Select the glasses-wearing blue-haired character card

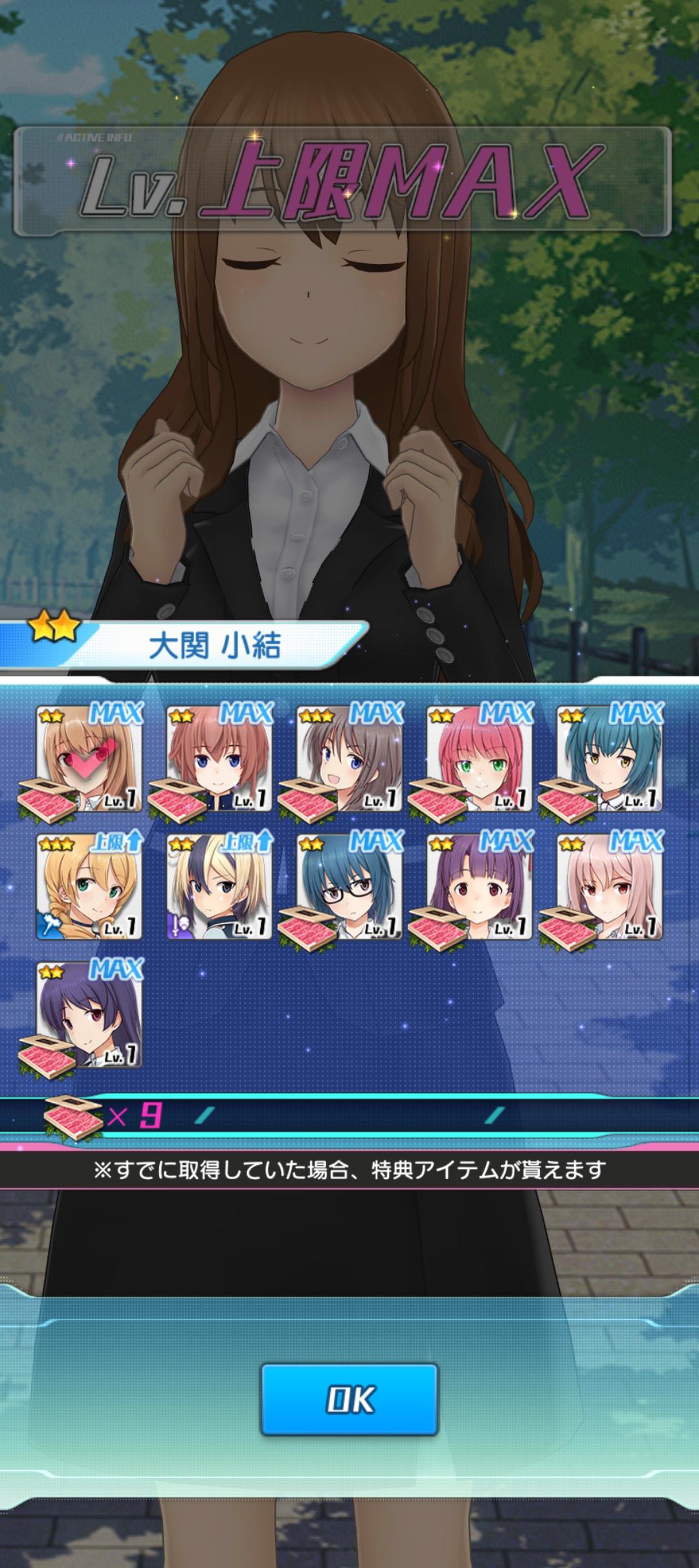[x=349, y=887]
